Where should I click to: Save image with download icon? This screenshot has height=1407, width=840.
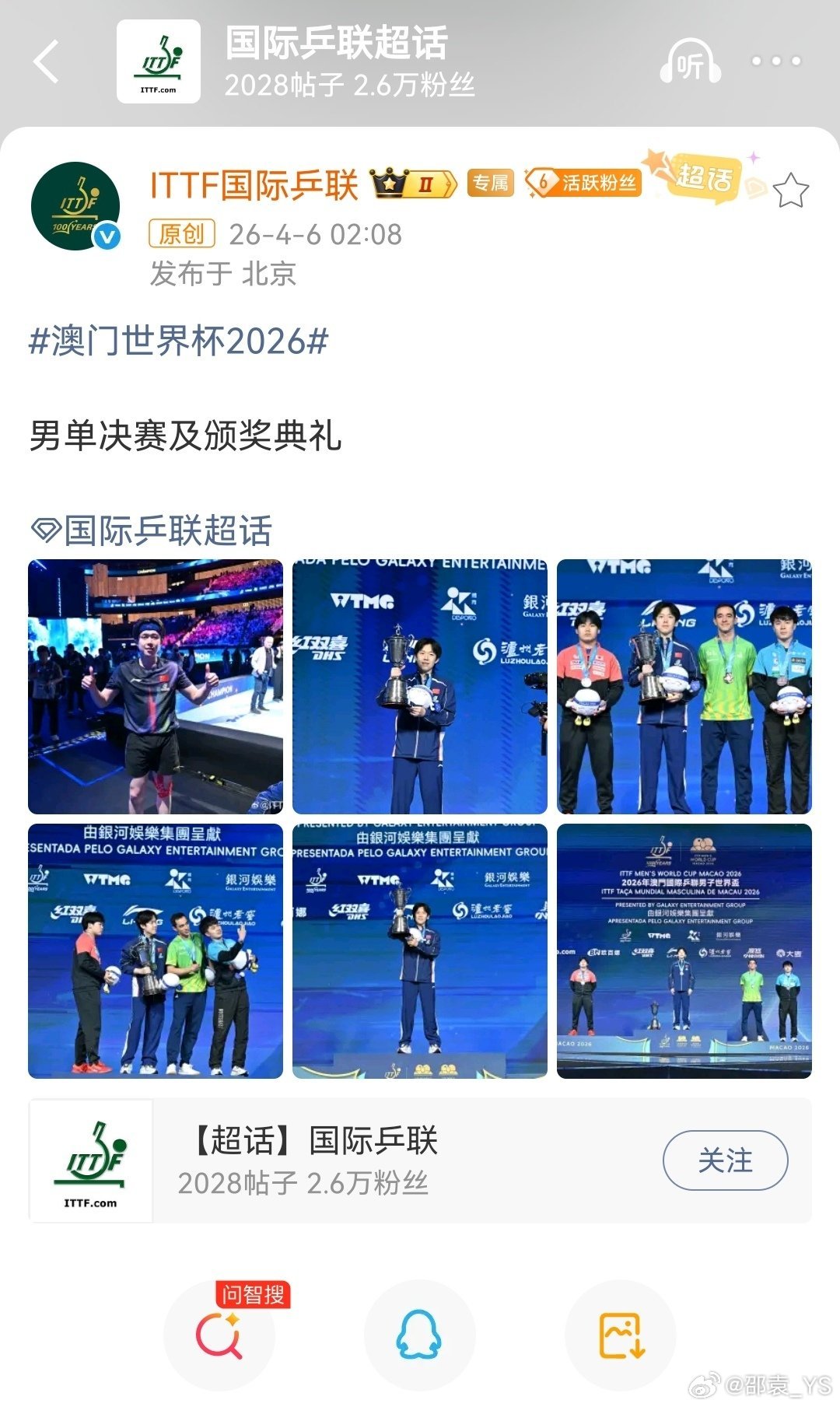[621, 1335]
